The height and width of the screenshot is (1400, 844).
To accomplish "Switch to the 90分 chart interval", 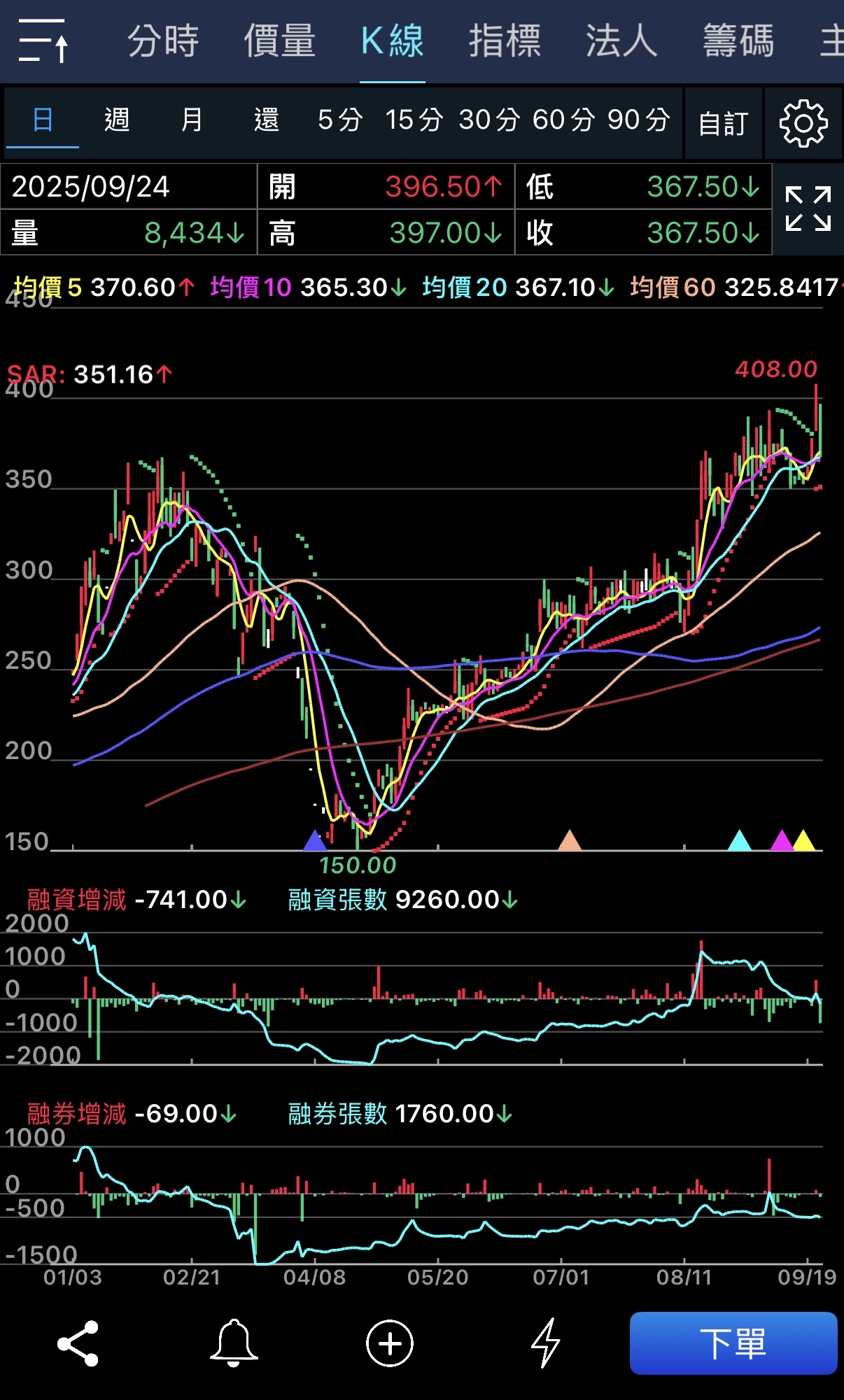I will tap(638, 120).
